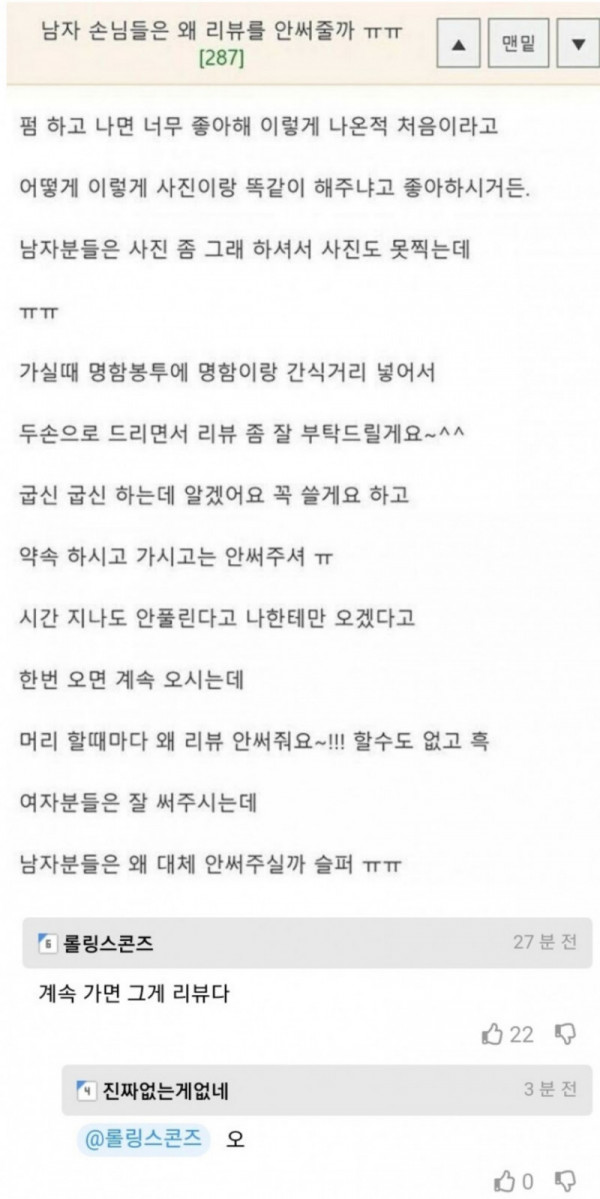Like 롤링스콘즈's comment
The image size is (600, 1199).
pyautogui.click(x=491, y=1034)
